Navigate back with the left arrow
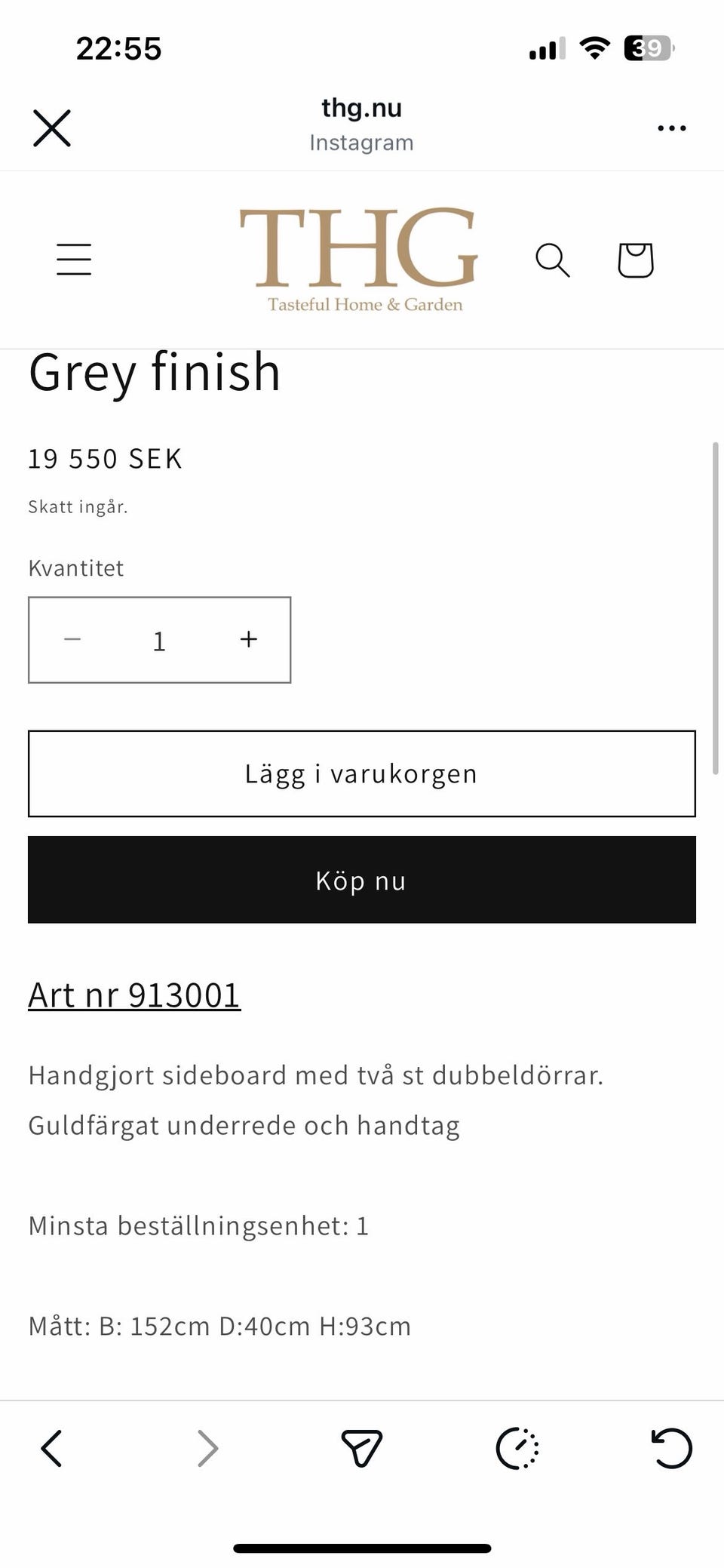 pyautogui.click(x=51, y=1449)
